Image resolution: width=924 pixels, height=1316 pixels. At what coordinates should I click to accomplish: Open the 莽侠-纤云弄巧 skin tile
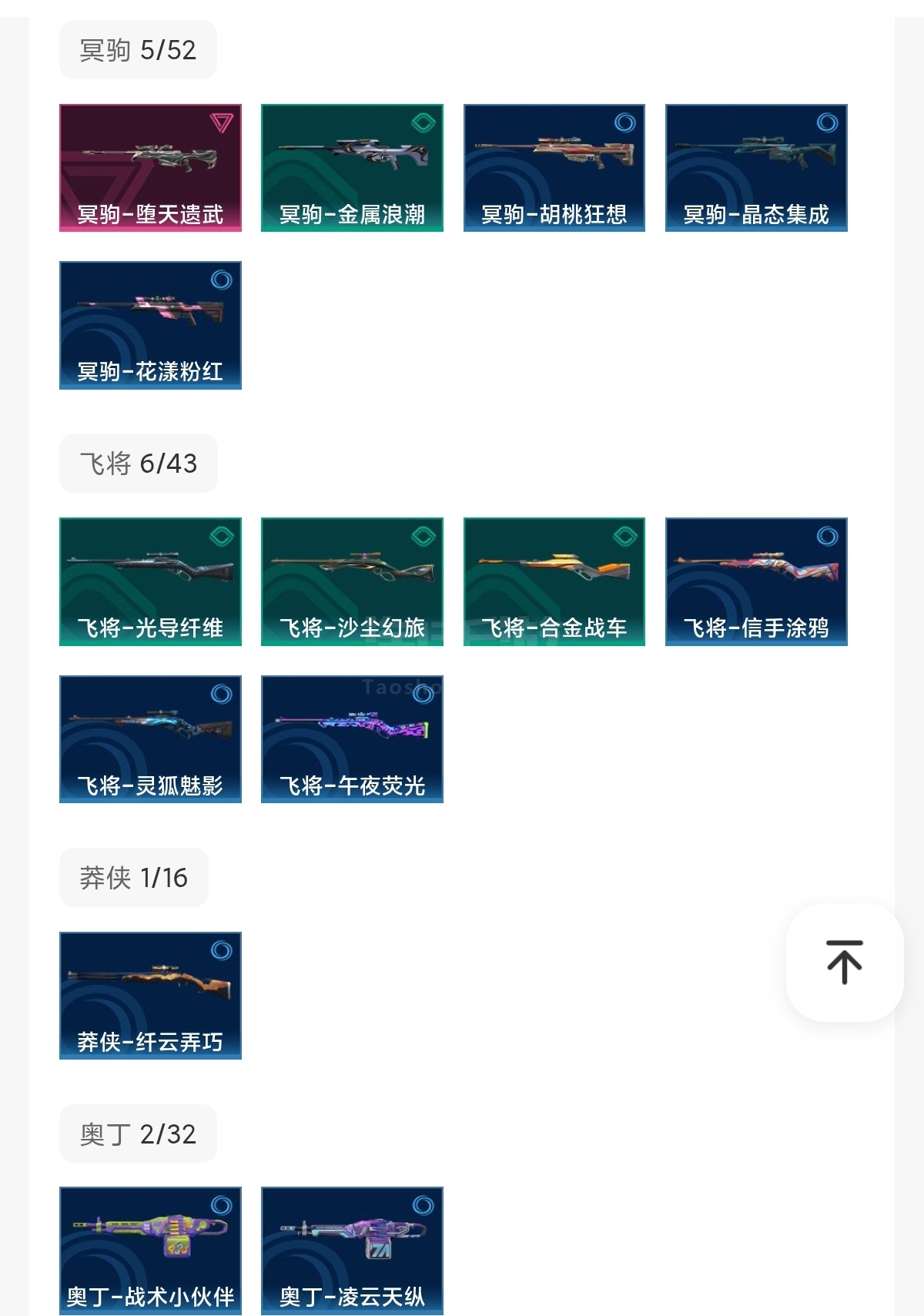tap(150, 995)
